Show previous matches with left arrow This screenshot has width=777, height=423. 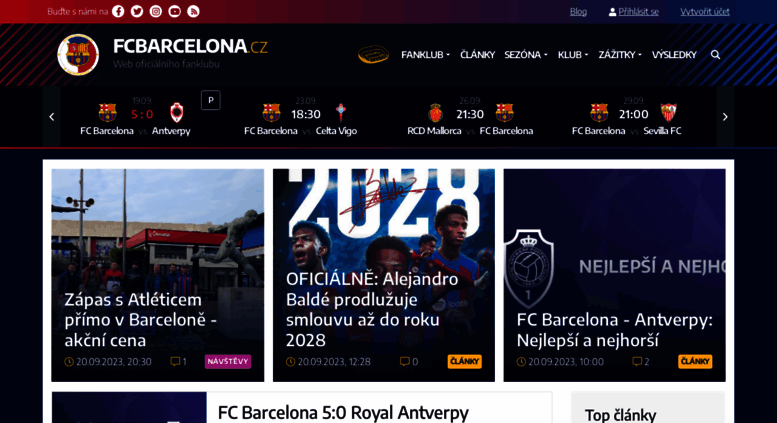52,117
